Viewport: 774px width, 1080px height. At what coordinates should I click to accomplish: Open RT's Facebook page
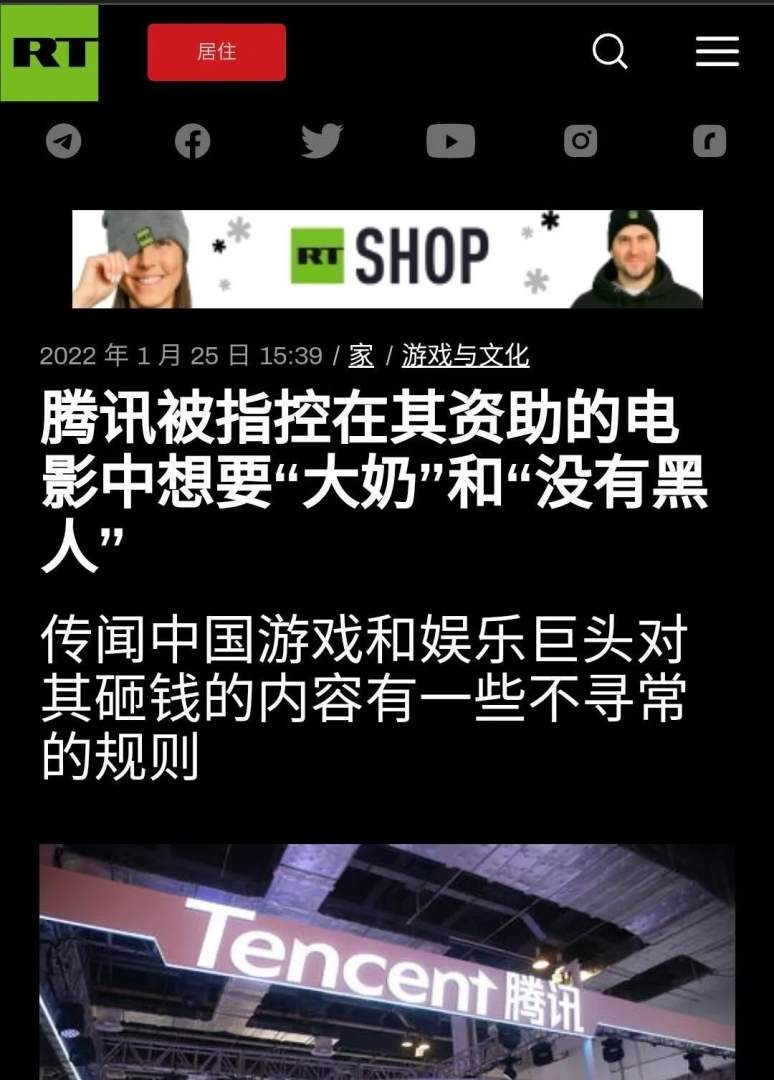click(x=193, y=141)
